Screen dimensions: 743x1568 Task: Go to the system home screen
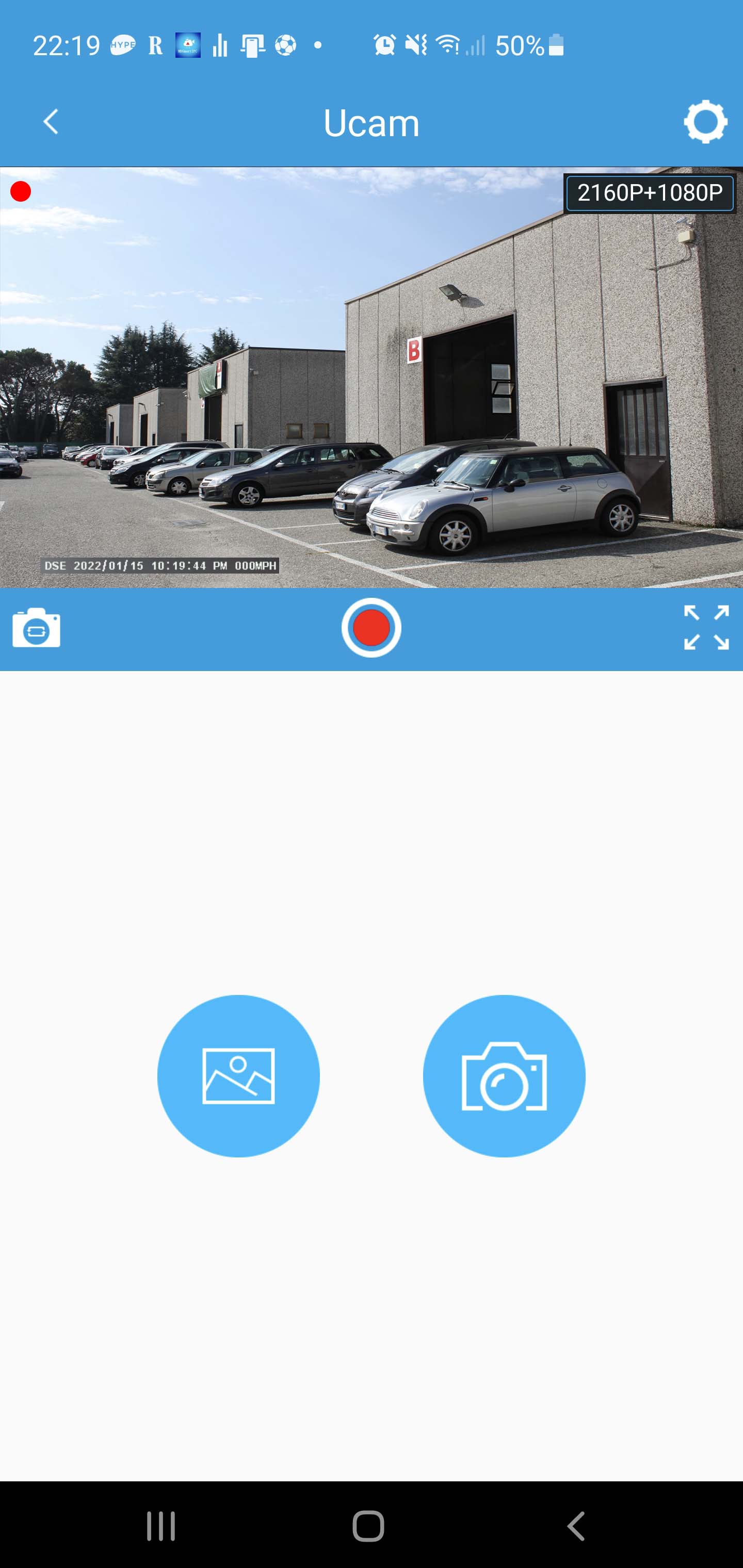tap(368, 1525)
